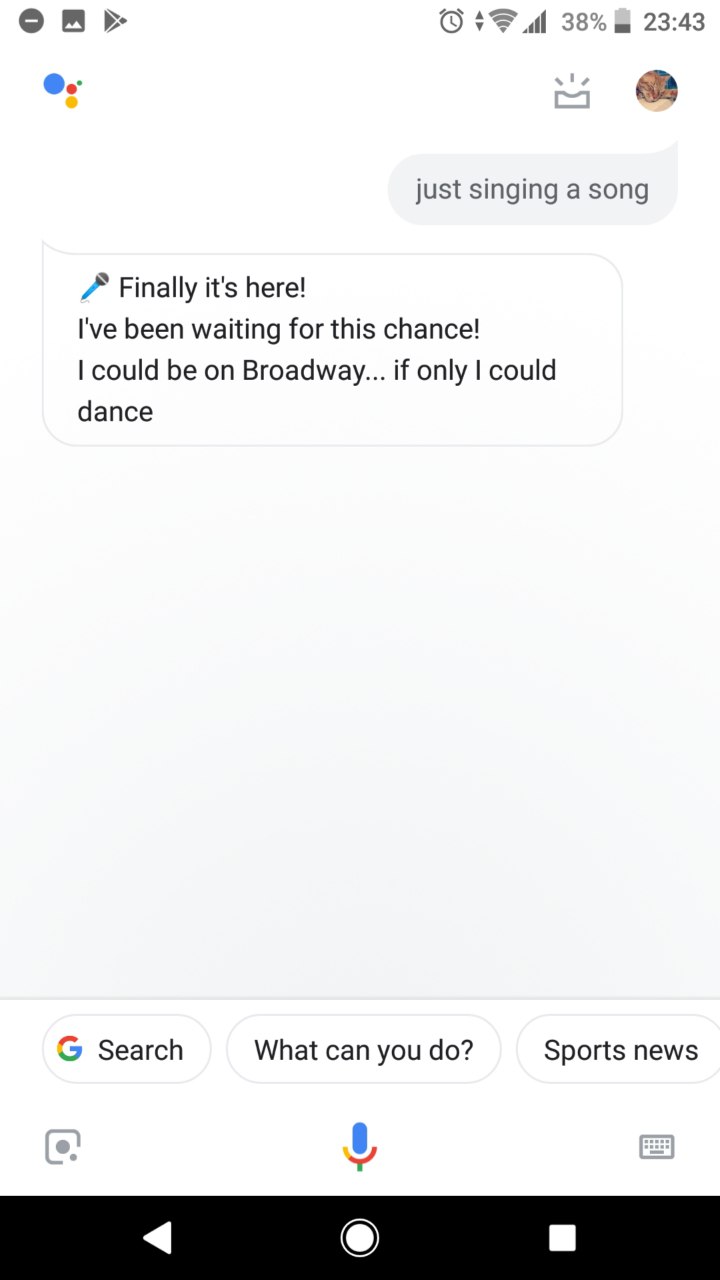Choose the Sports news suggestion chip
Screen dimensions: 720x1280
[x=620, y=1049]
